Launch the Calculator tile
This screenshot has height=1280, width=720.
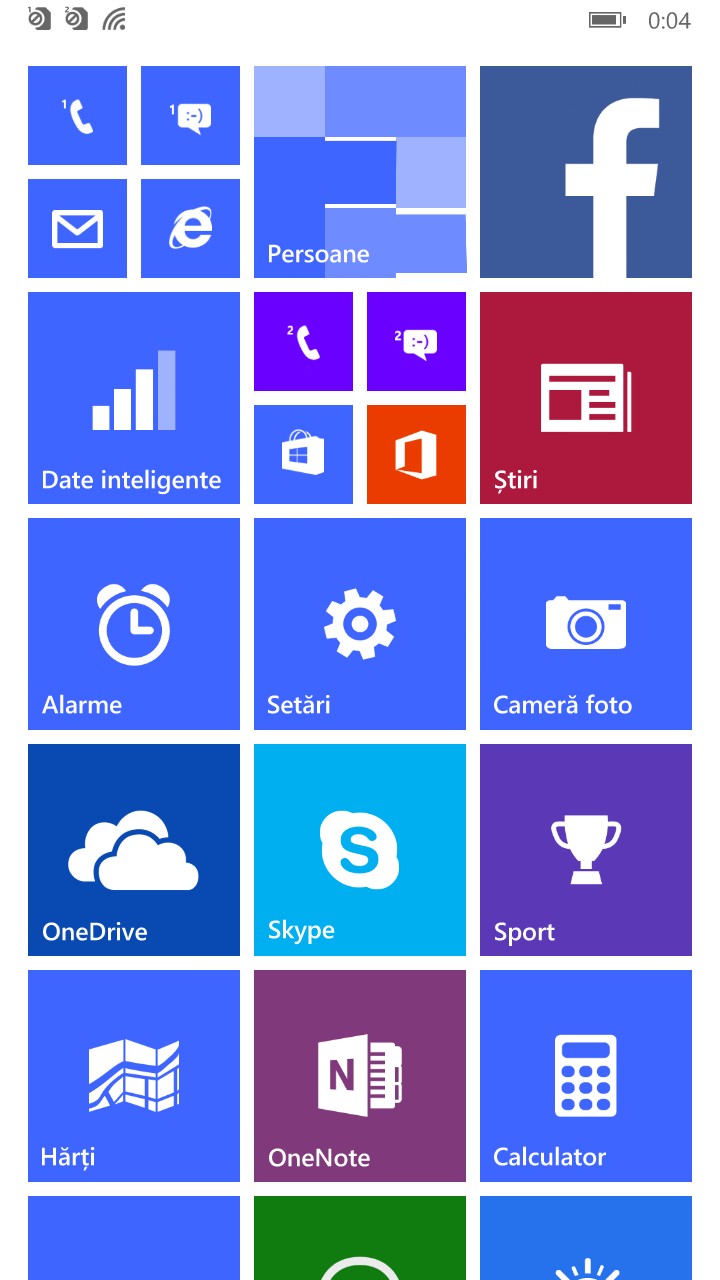[x=586, y=1075]
